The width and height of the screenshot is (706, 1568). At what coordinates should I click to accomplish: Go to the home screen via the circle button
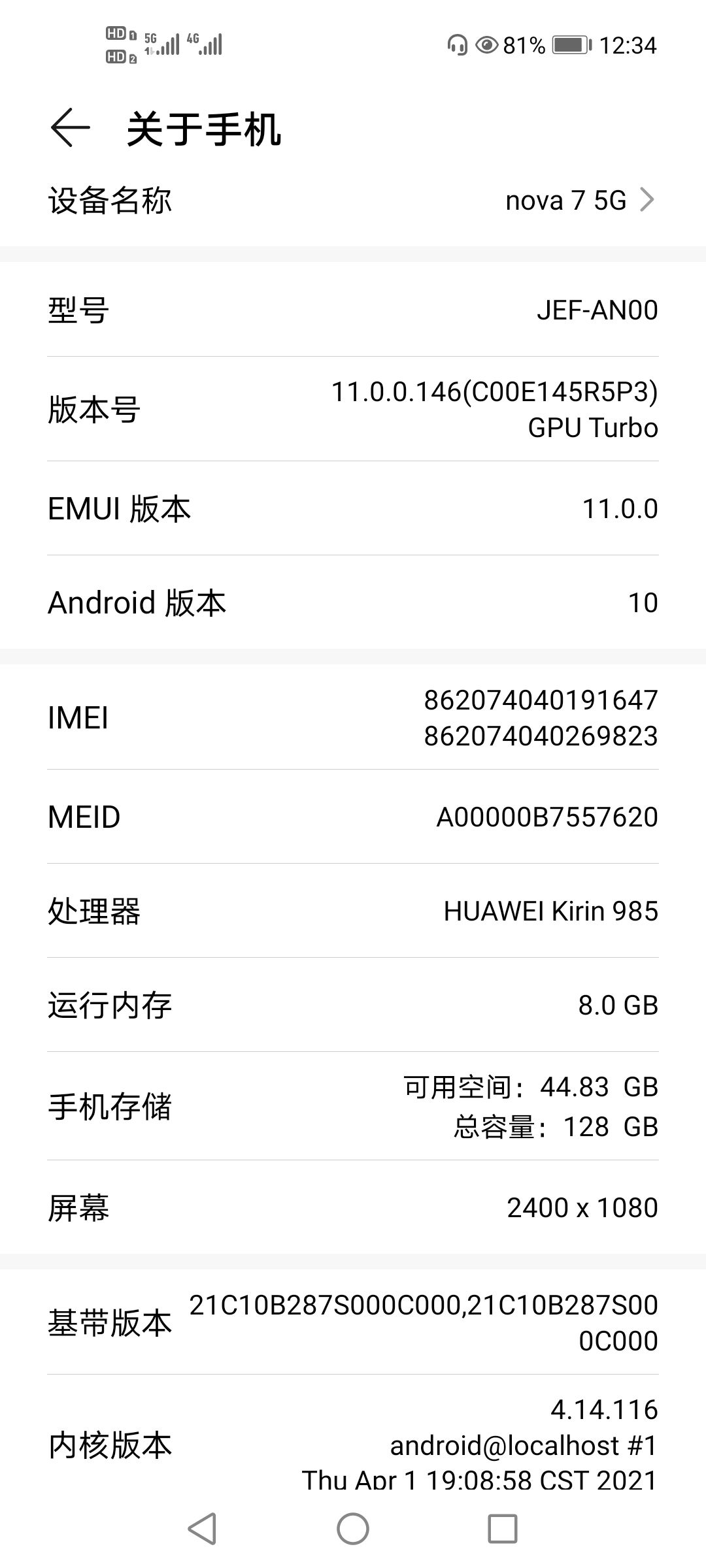click(x=353, y=1529)
